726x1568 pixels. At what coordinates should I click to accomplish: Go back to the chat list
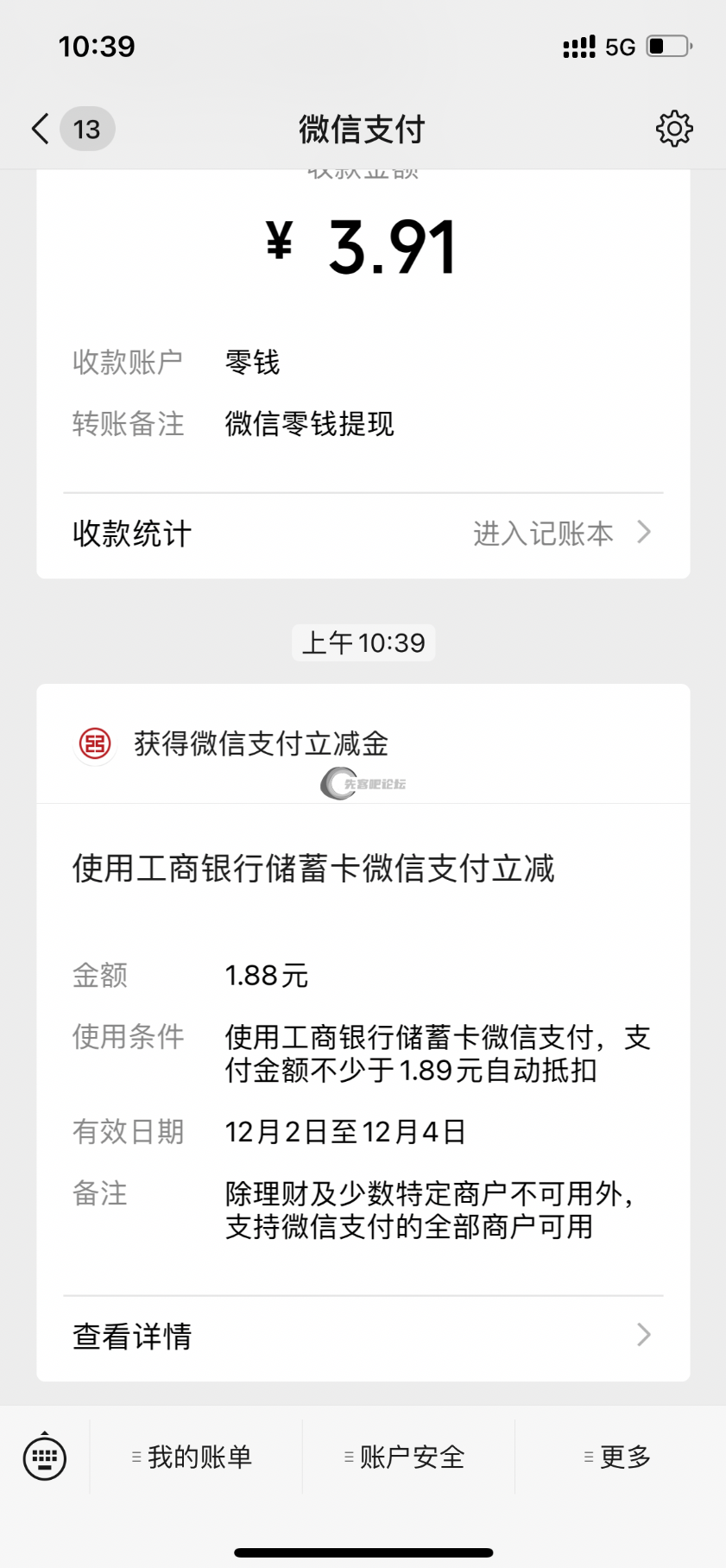coord(41,130)
